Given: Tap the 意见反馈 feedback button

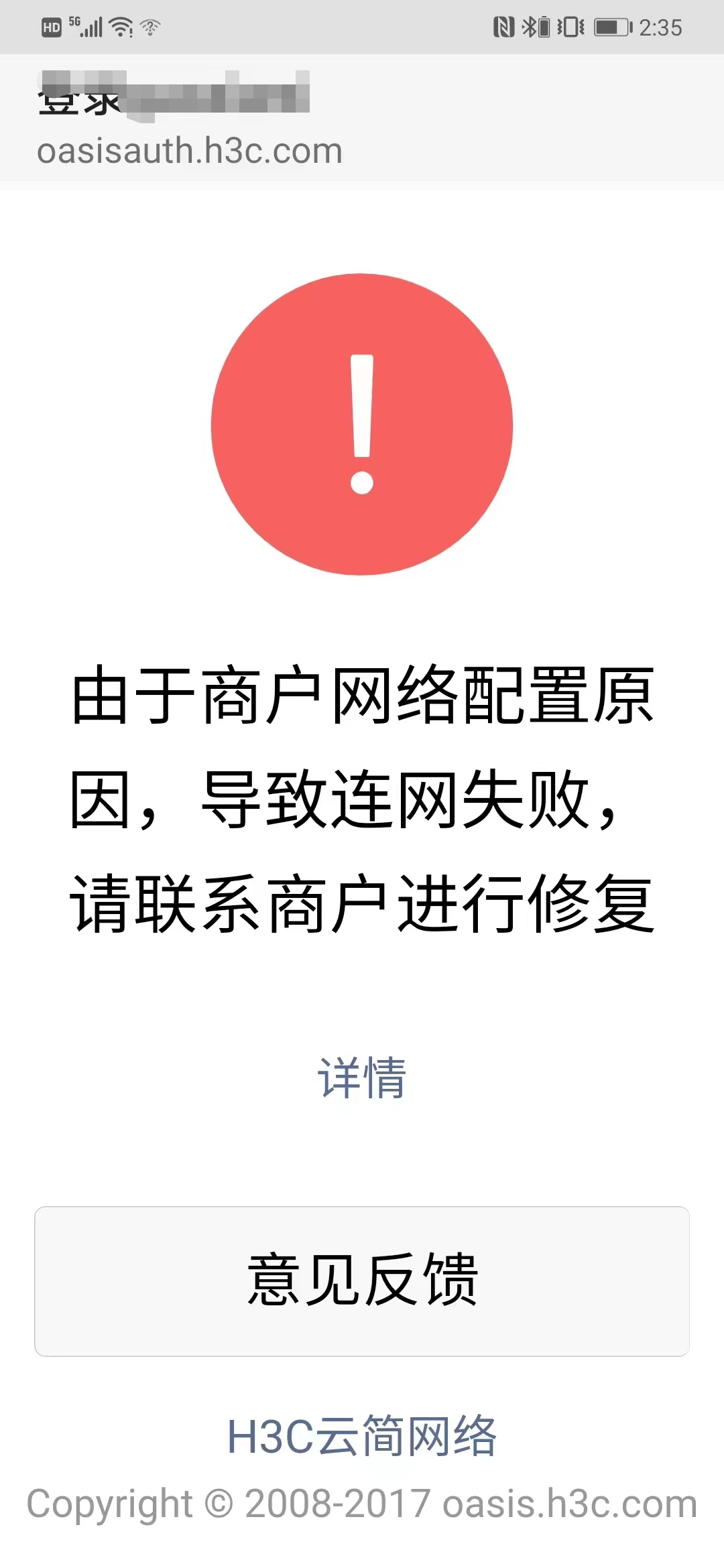Looking at the screenshot, I should (x=362, y=1281).
